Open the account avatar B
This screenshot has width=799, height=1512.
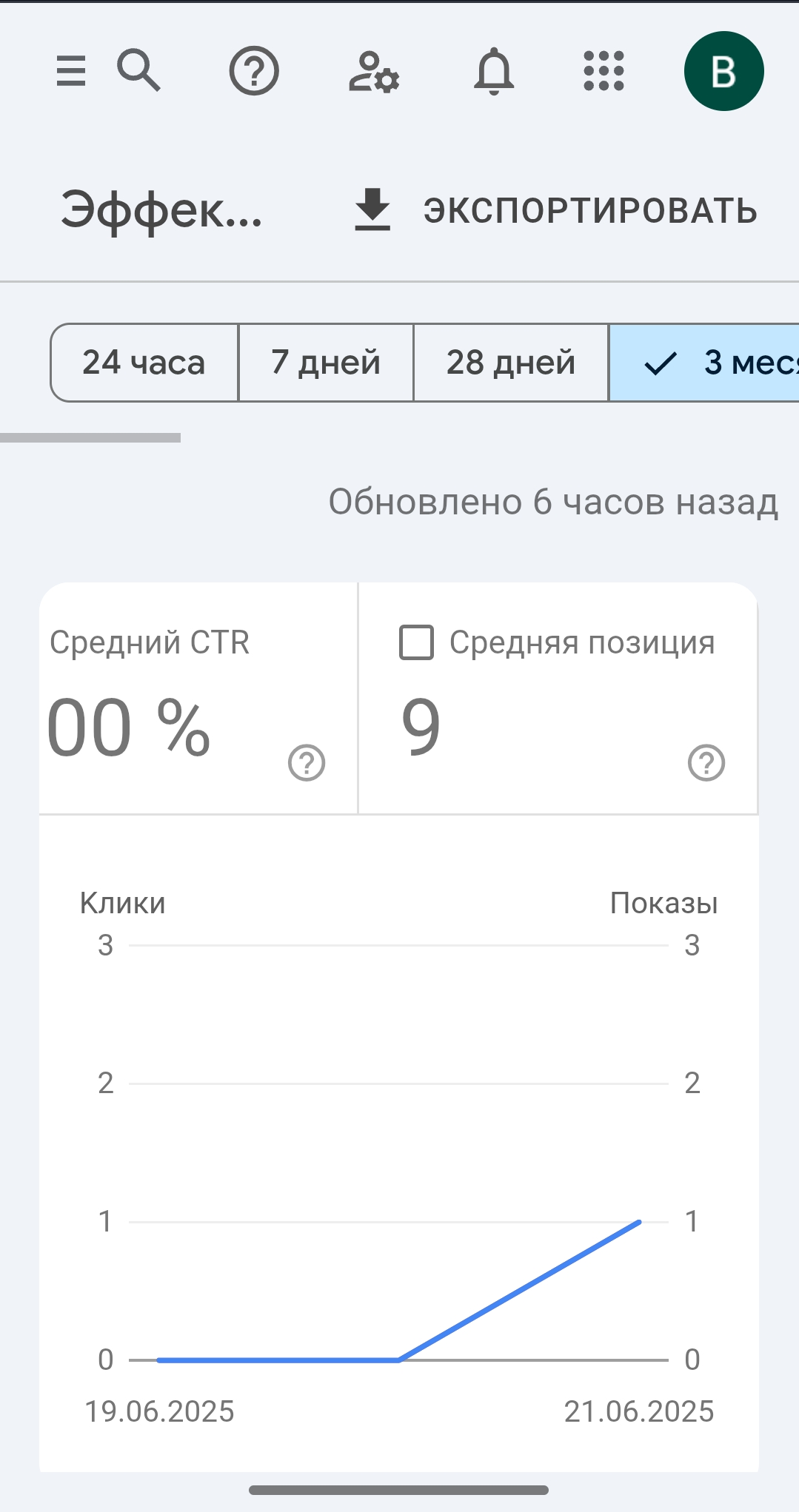click(x=723, y=71)
